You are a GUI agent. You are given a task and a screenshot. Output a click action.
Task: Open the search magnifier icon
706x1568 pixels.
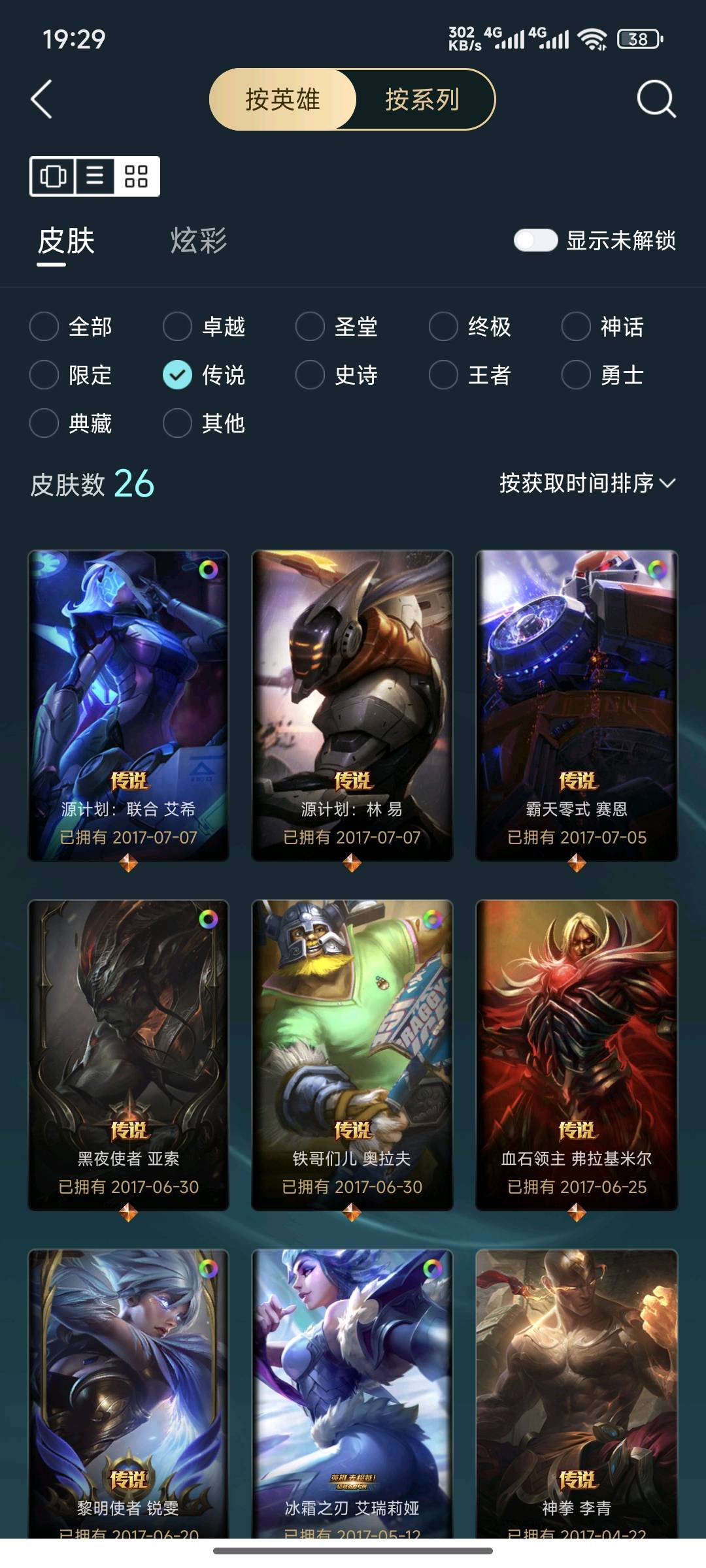[x=656, y=100]
